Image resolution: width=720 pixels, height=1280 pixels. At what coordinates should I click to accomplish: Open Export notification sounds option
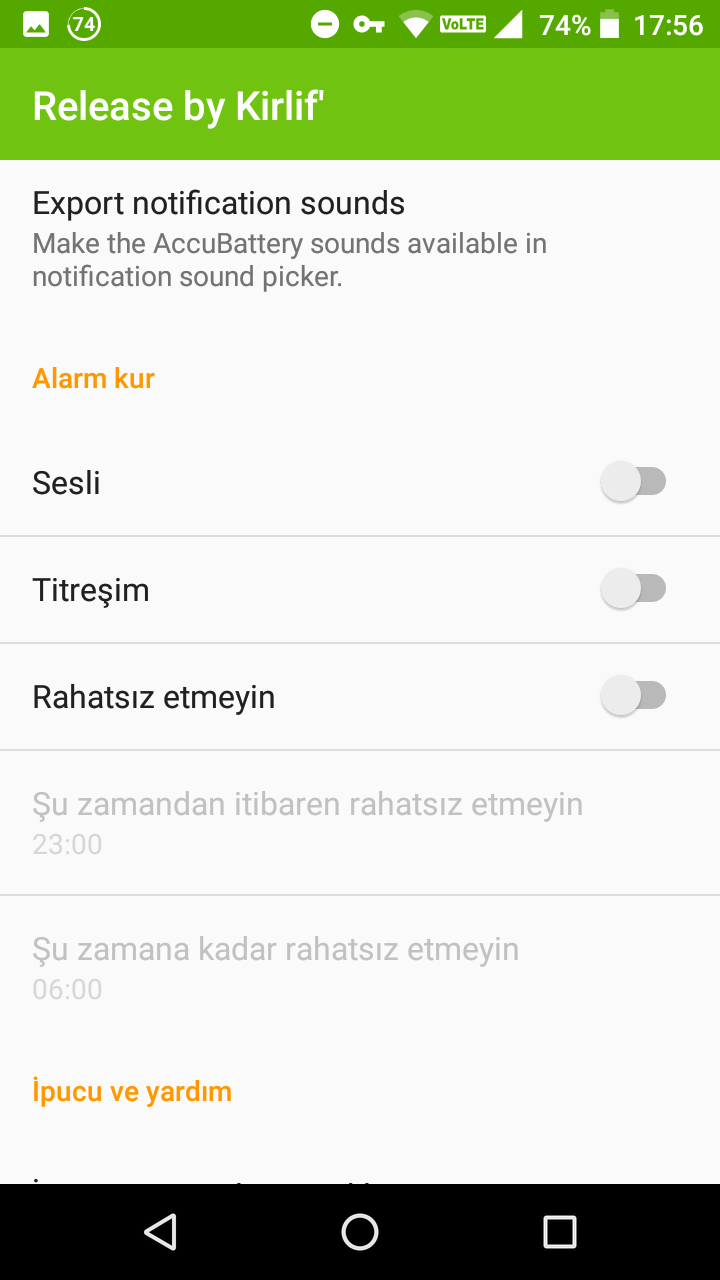coord(360,240)
